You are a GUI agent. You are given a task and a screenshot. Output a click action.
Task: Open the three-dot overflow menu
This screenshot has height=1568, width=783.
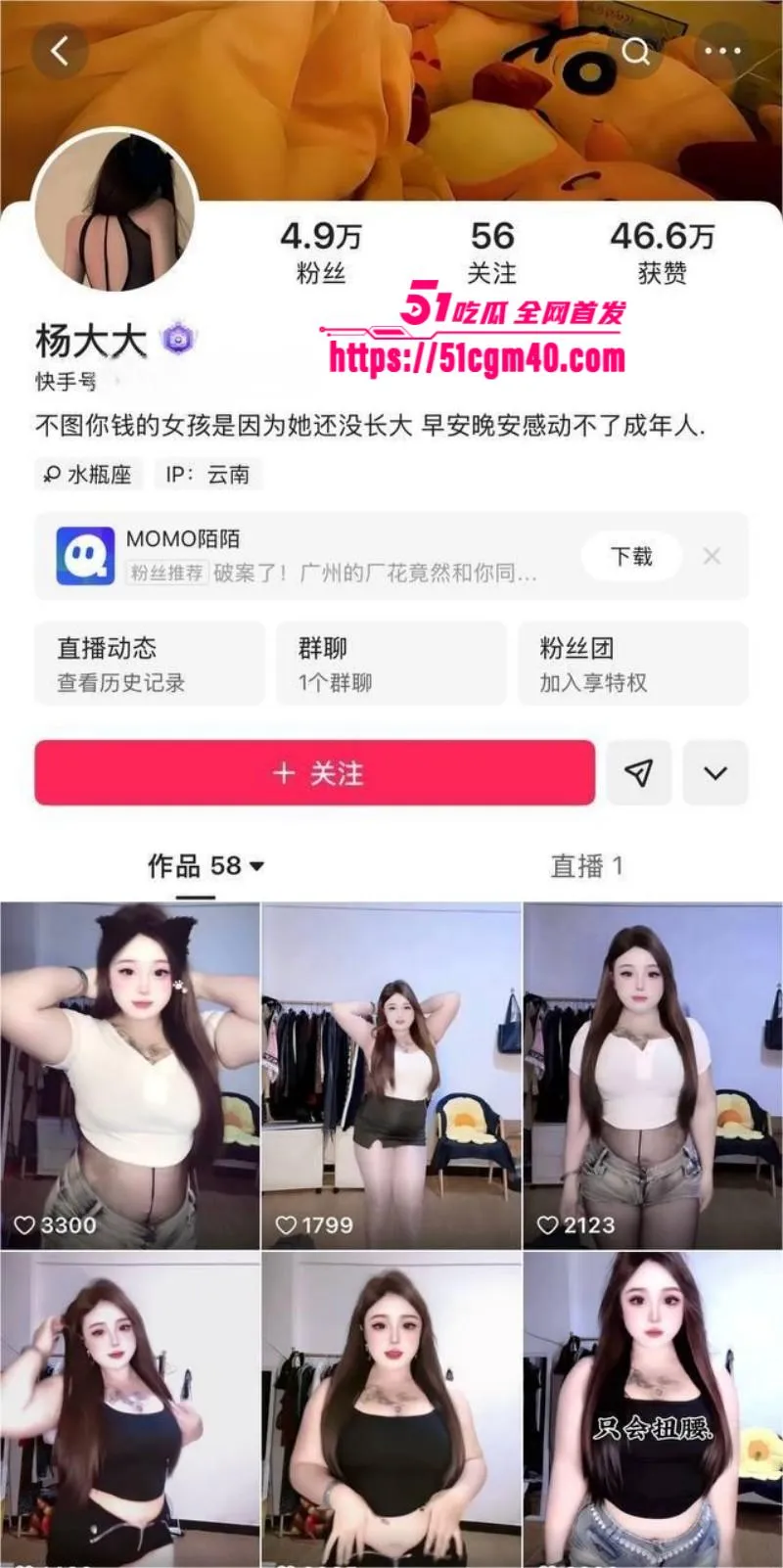click(723, 51)
